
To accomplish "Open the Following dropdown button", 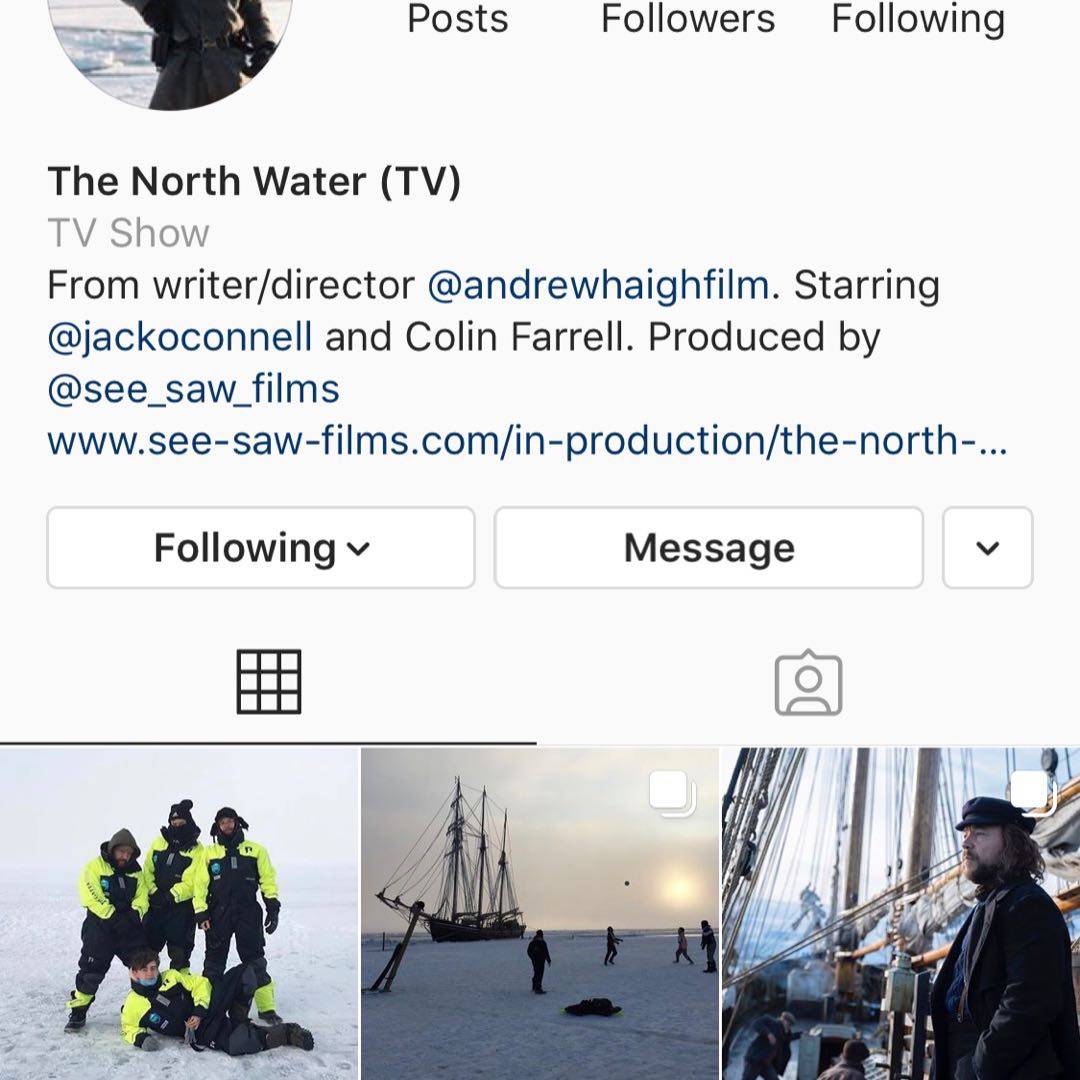I will (260, 548).
